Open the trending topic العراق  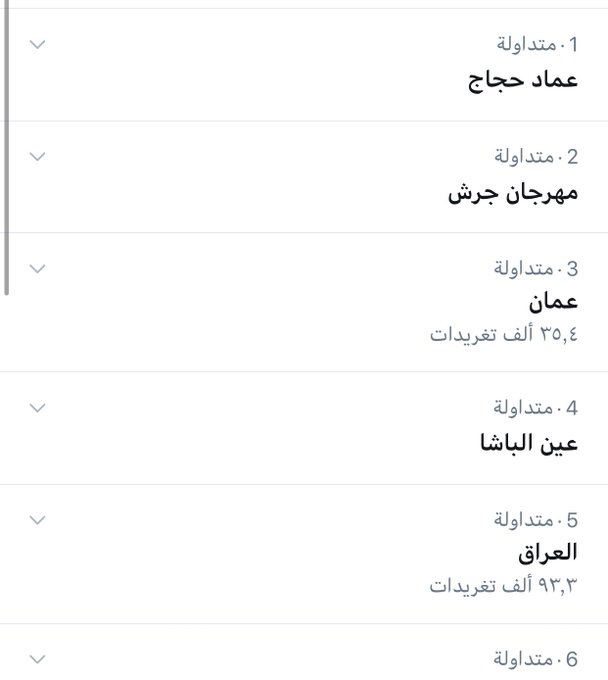pyautogui.click(x=548, y=553)
